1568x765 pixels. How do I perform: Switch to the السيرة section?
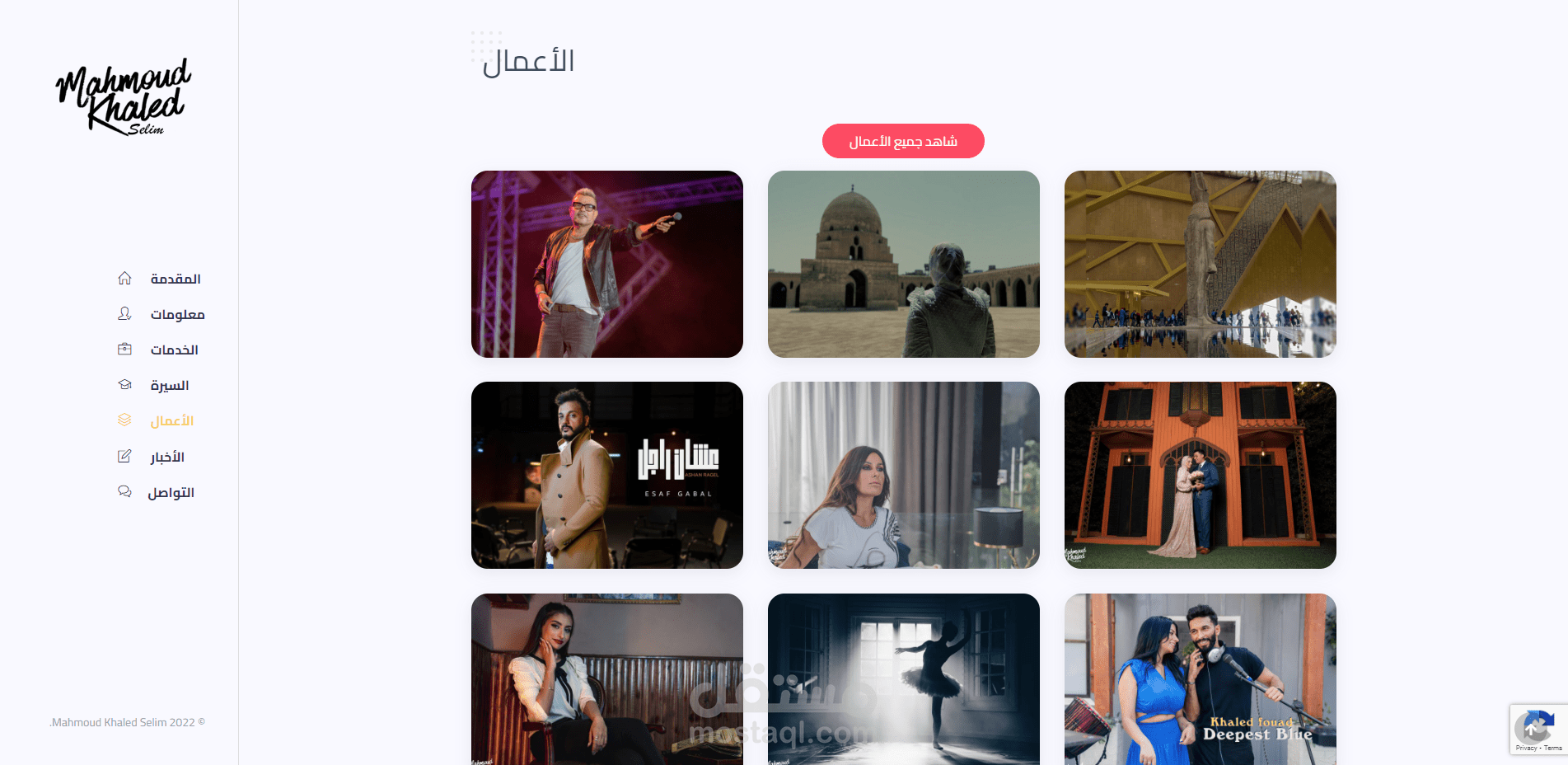[x=170, y=385]
